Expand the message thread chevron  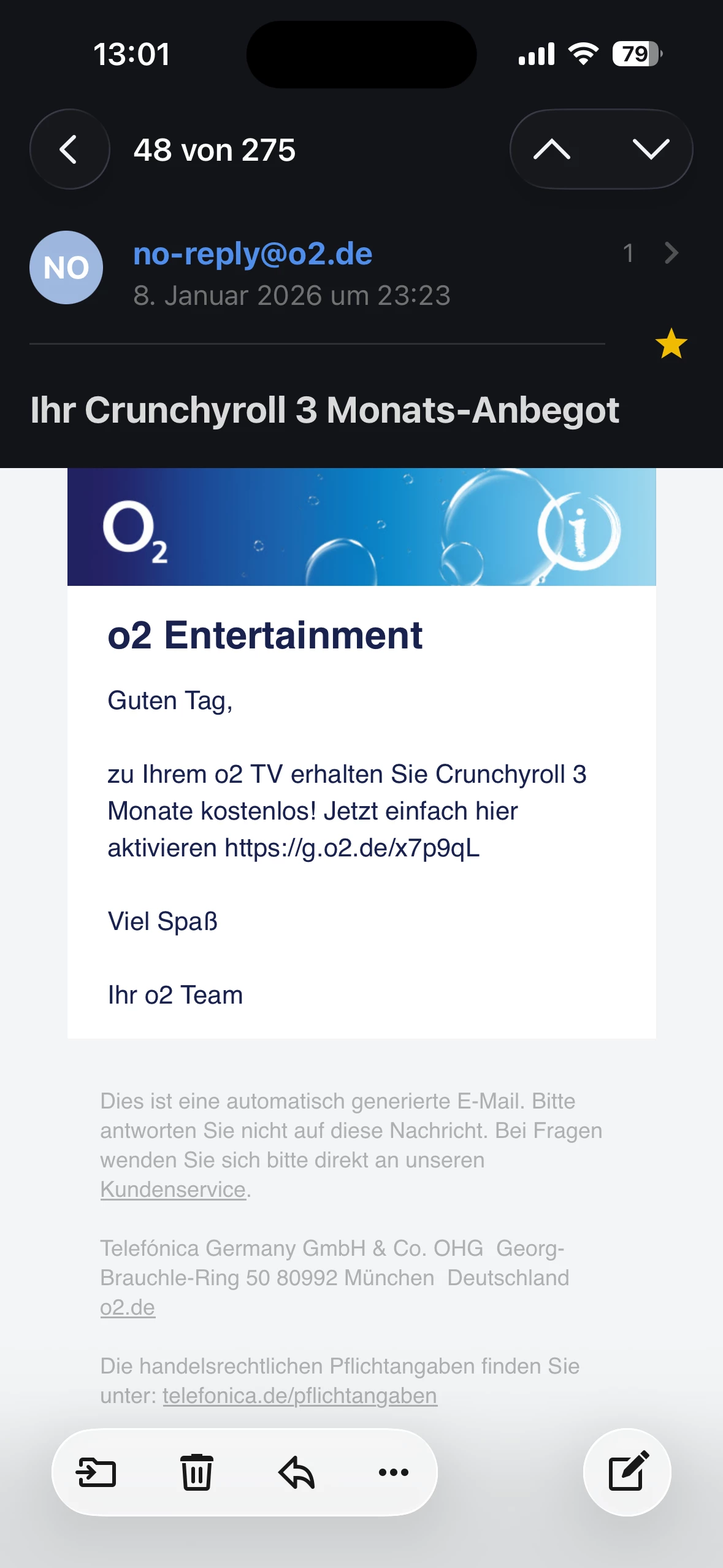point(671,253)
